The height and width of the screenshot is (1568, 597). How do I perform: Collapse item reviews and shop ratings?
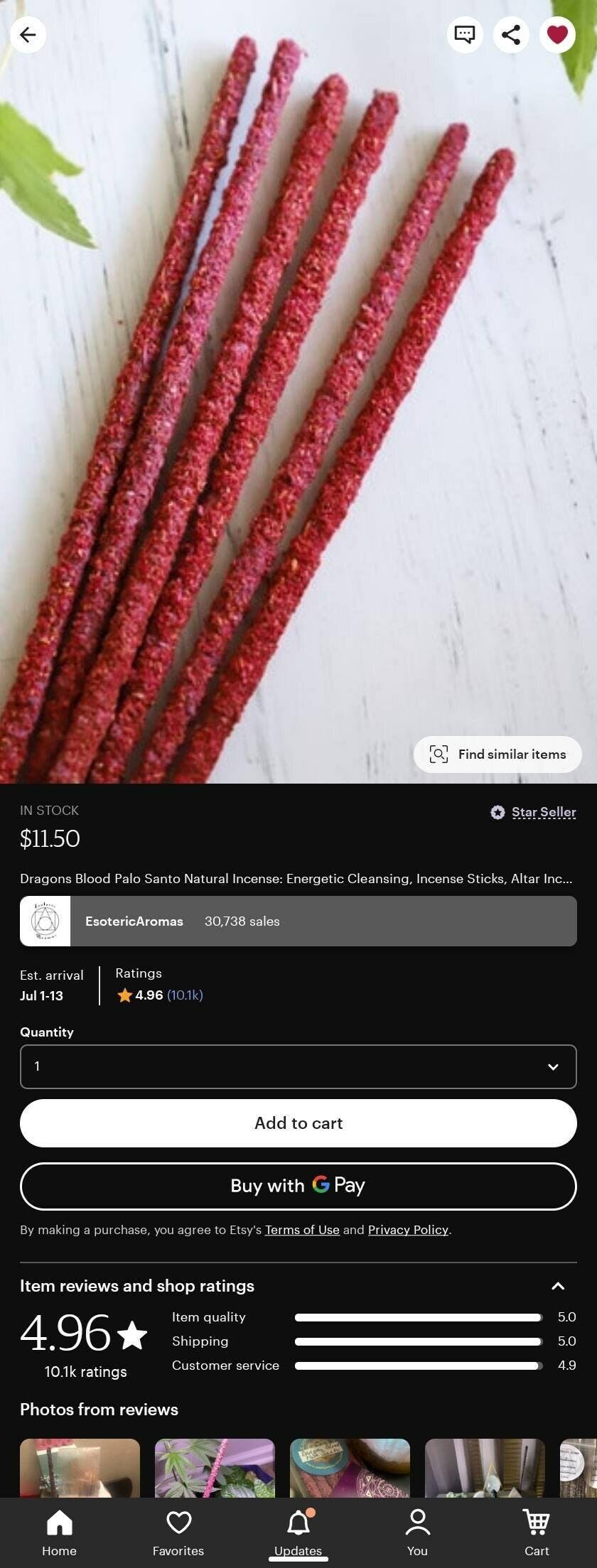(x=558, y=1285)
